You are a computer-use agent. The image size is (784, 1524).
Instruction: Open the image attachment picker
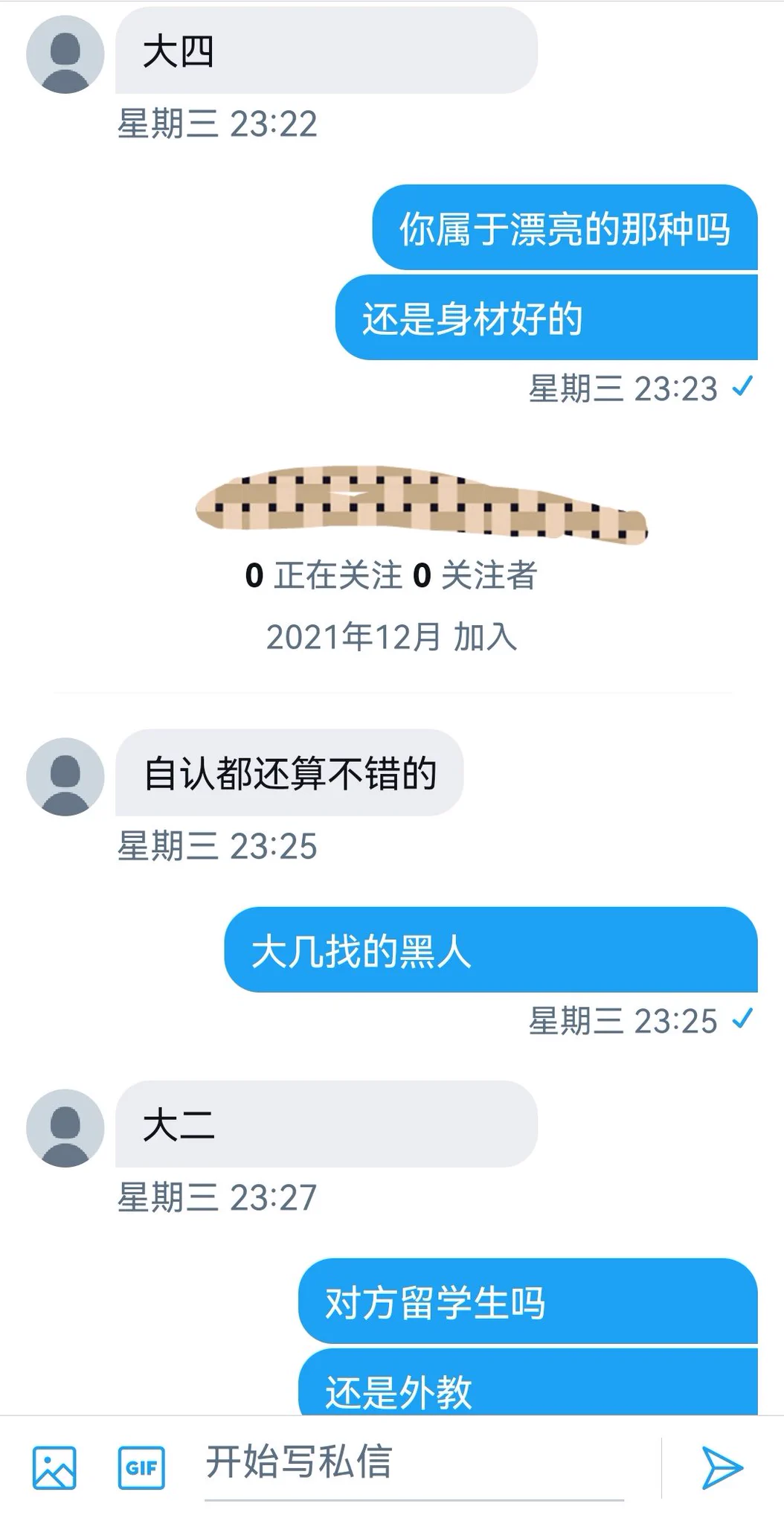[54, 1467]
